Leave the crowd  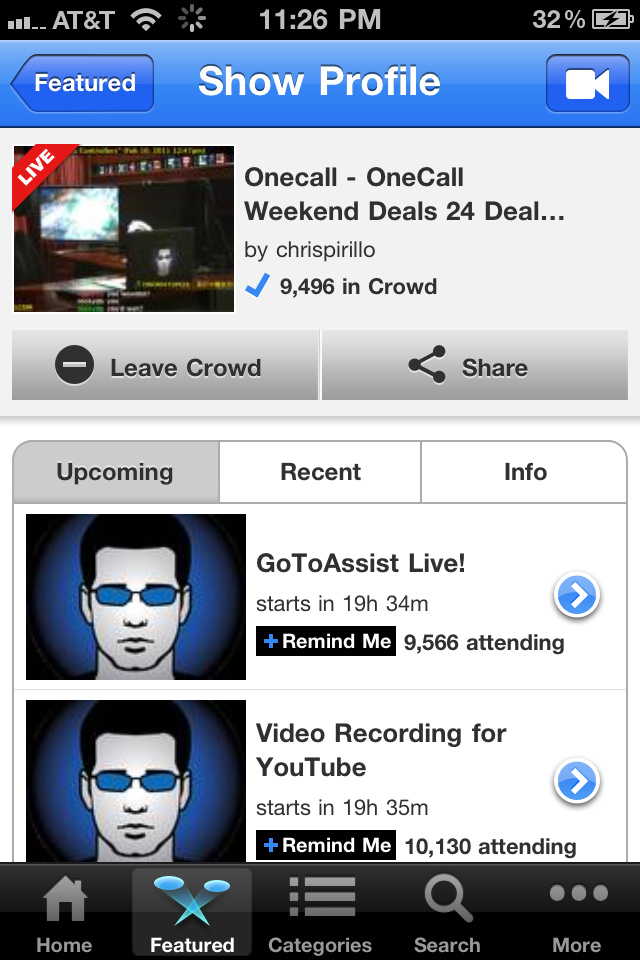[x=165, y=367]
